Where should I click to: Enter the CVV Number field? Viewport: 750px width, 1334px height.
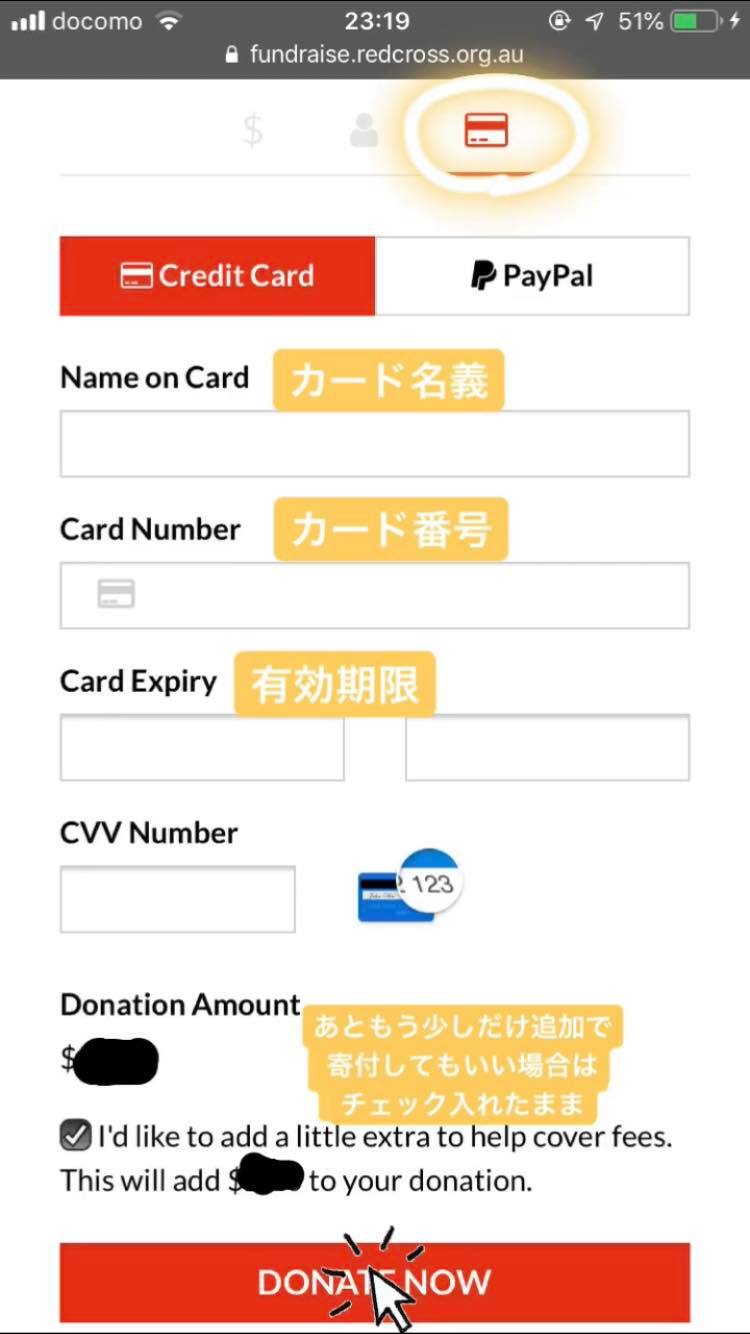(177, 899)
